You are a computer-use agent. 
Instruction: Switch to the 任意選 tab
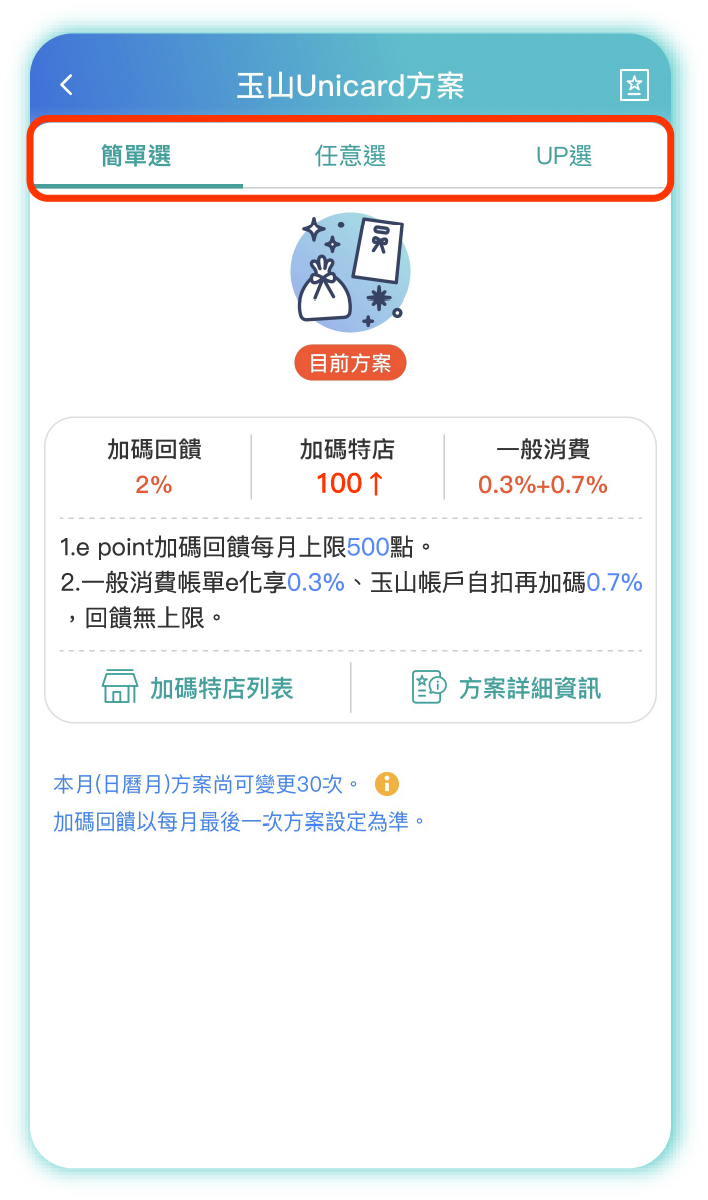pyautogui.click(x=350, y=156)
